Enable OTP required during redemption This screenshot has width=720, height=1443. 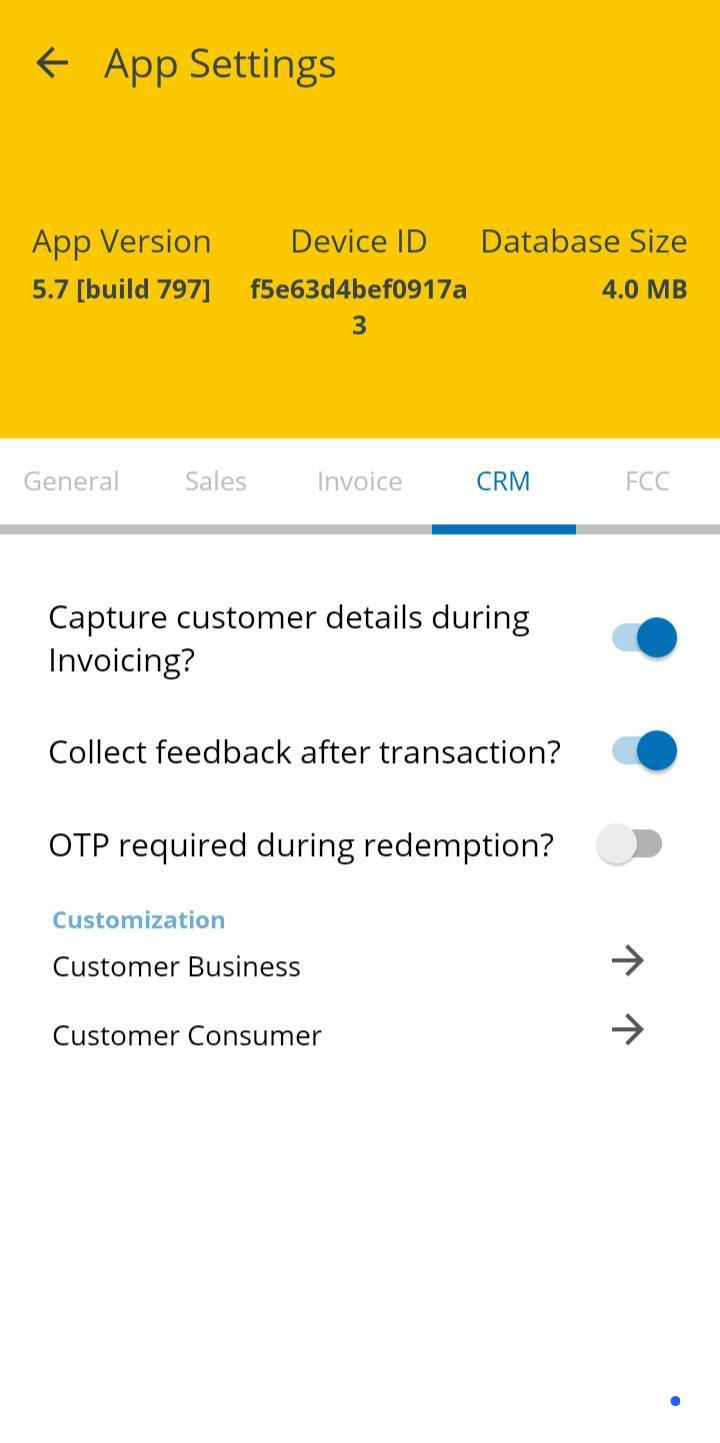(x=631, y=844)
